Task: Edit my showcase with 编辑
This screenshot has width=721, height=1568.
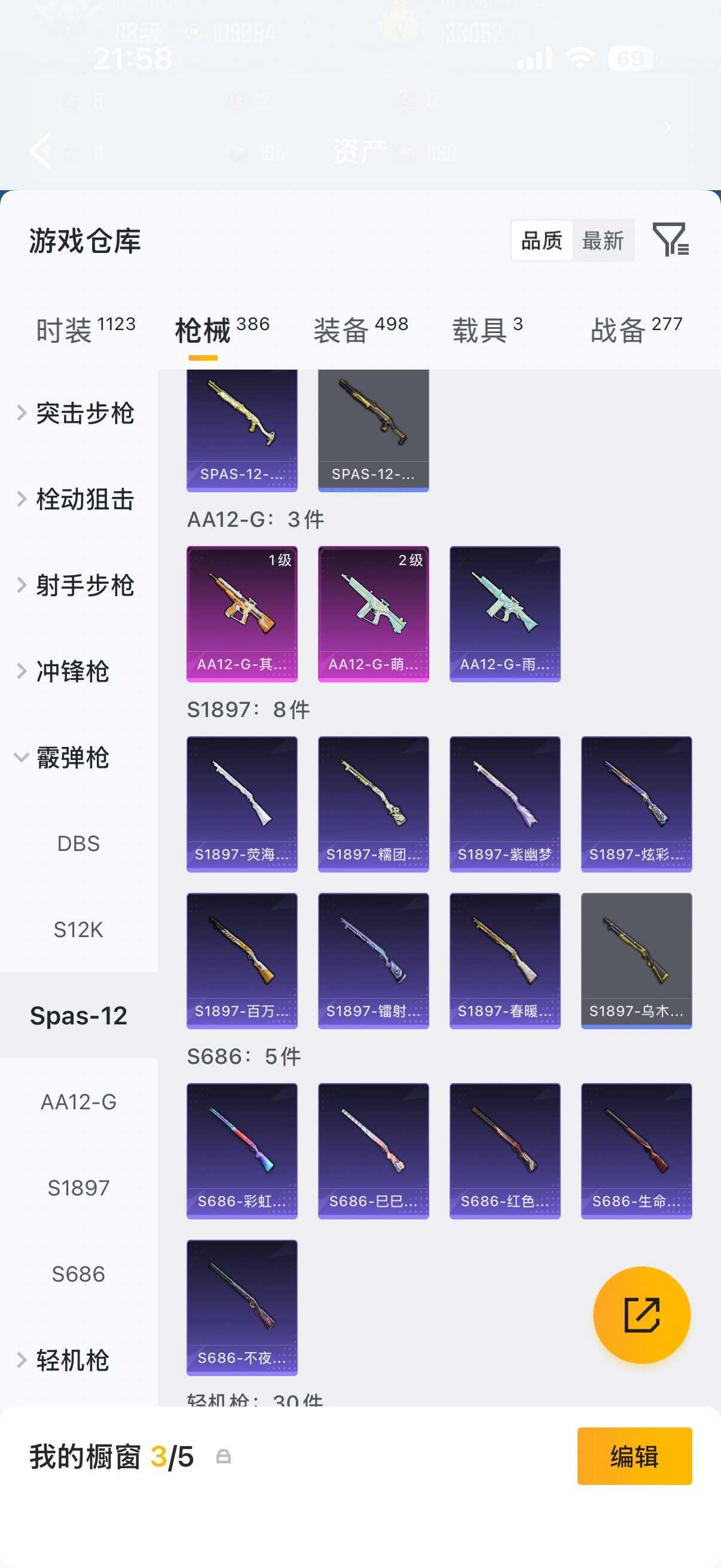Action: point(634,1456)
